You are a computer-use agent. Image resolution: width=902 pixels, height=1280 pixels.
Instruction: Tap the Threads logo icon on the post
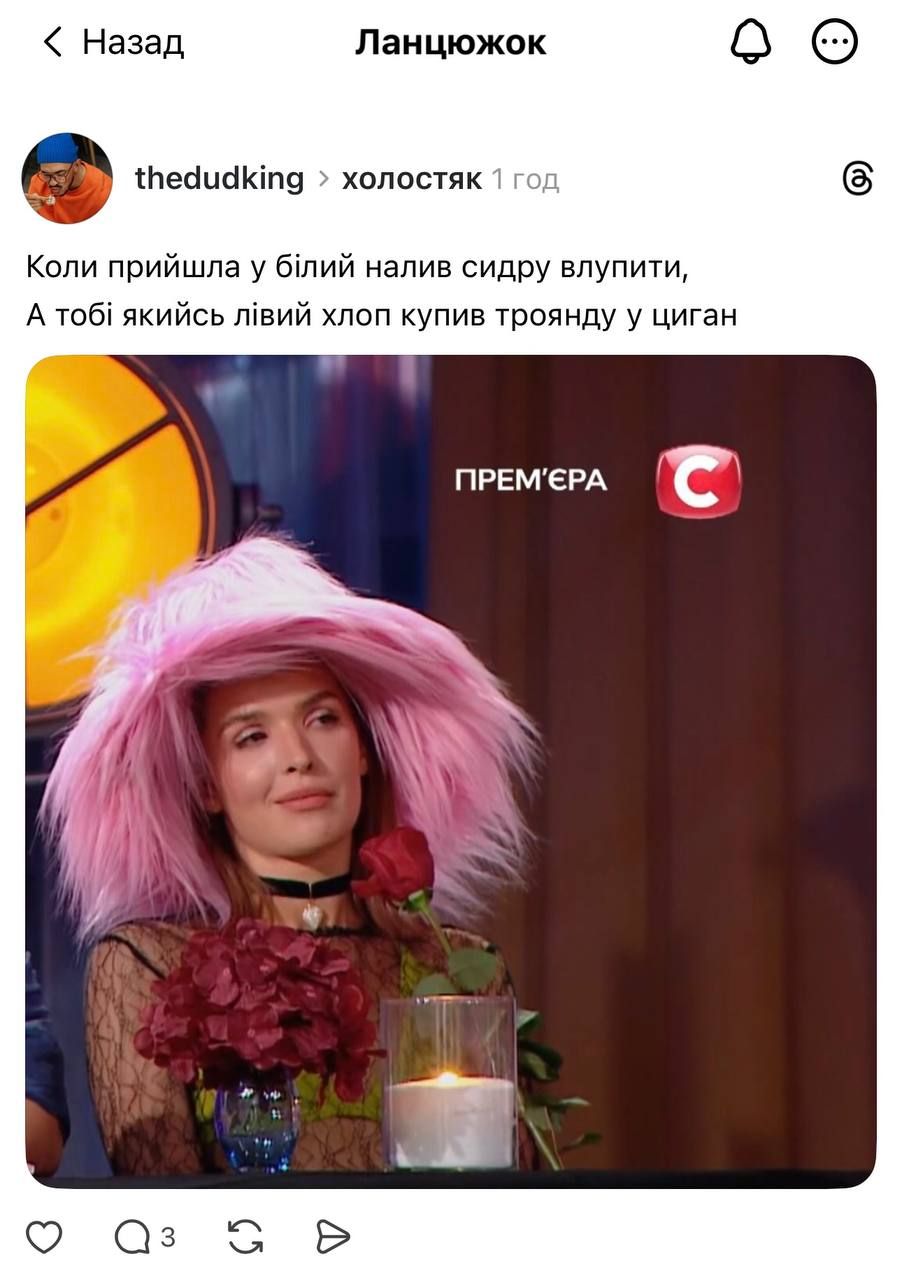pos(857,179)
